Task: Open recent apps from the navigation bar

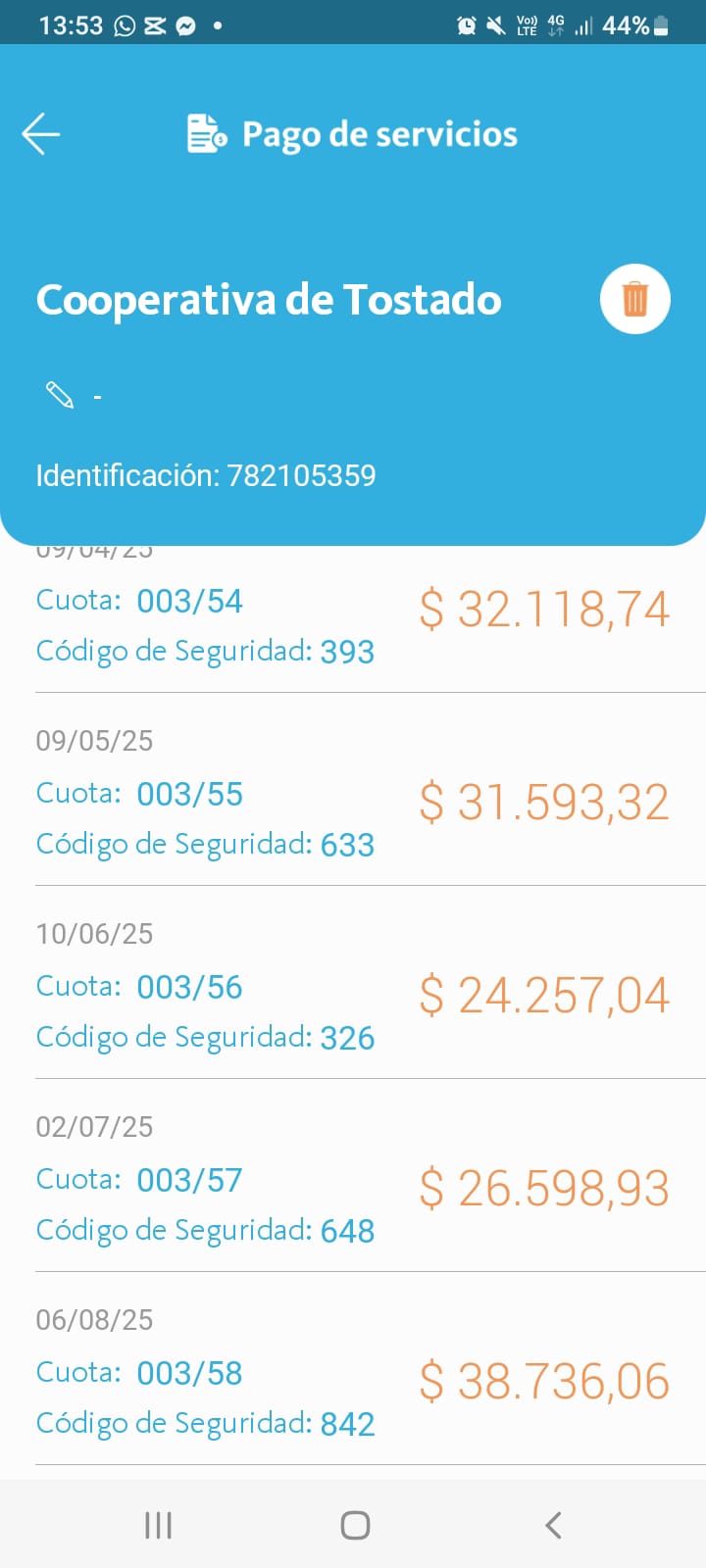Action: click(x=158, y=1525)
